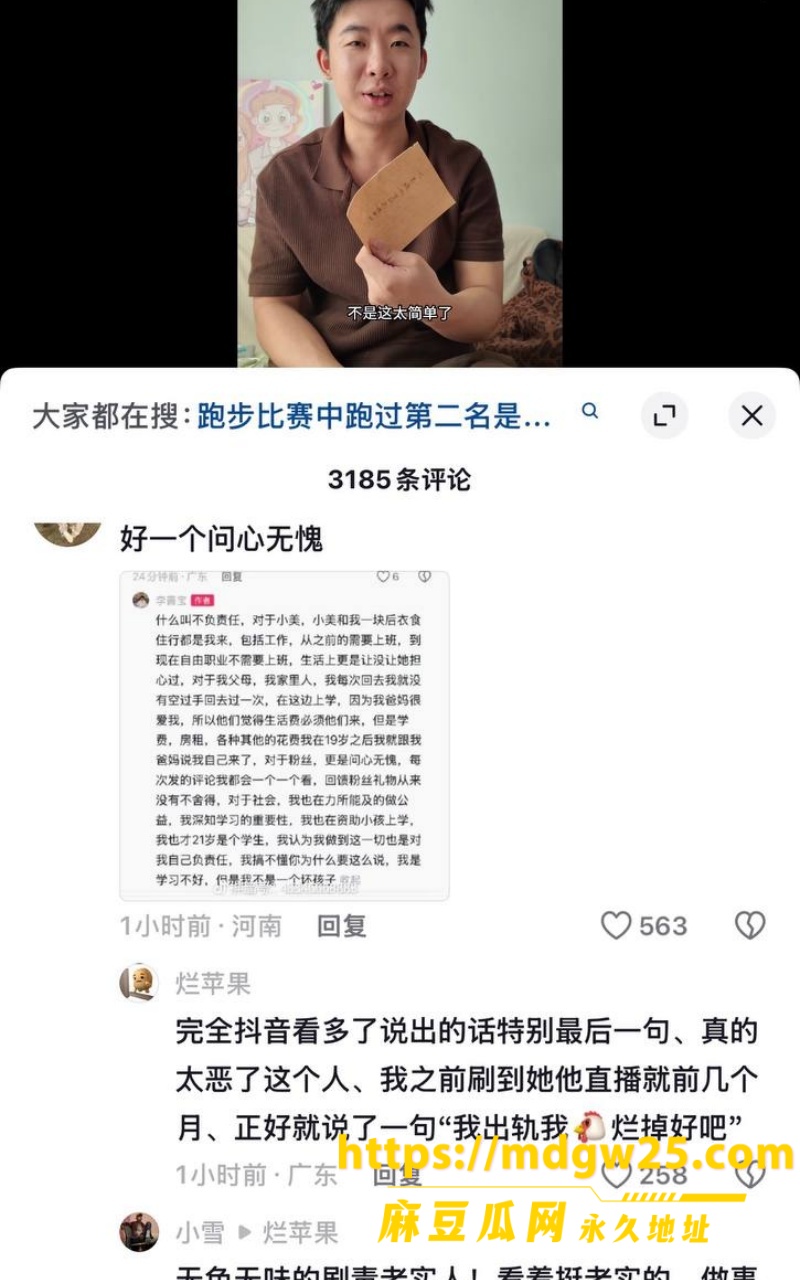Close the comments panel

point(752,415)
